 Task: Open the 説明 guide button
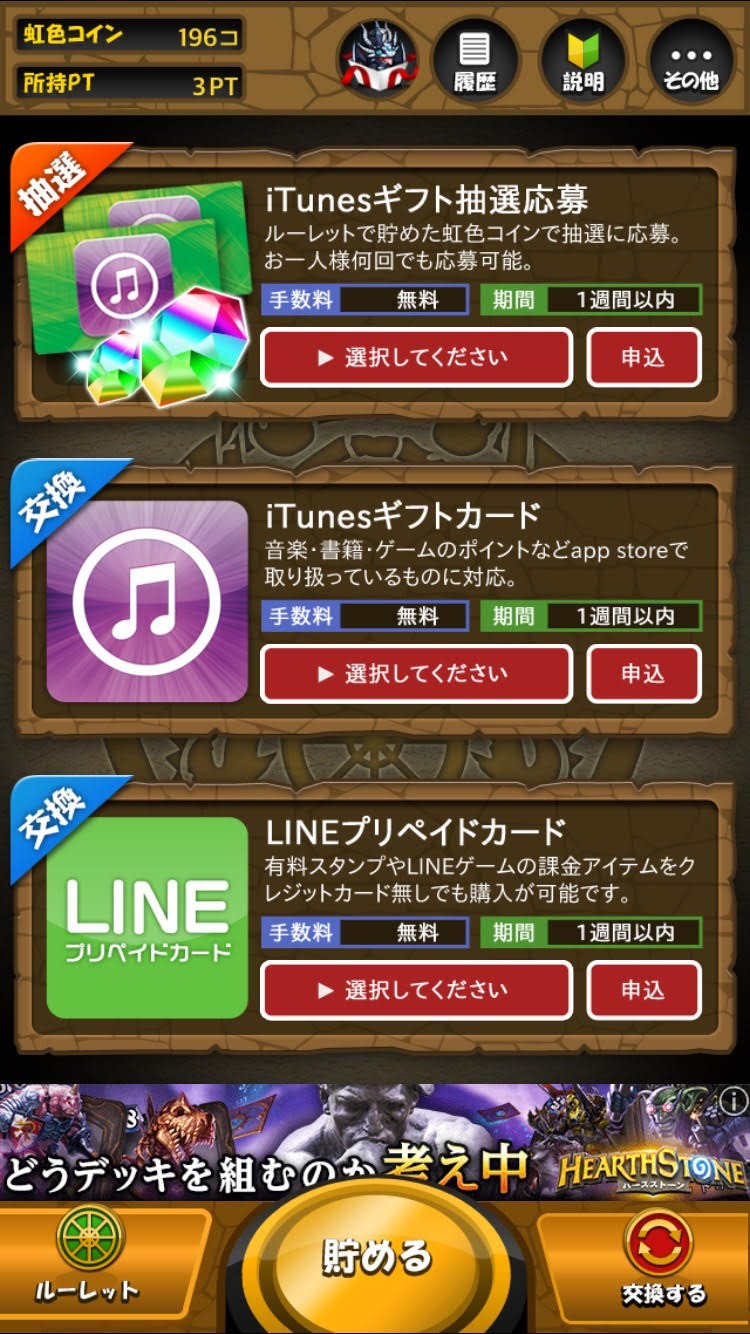pyautogui.click(x=583, y=58)
